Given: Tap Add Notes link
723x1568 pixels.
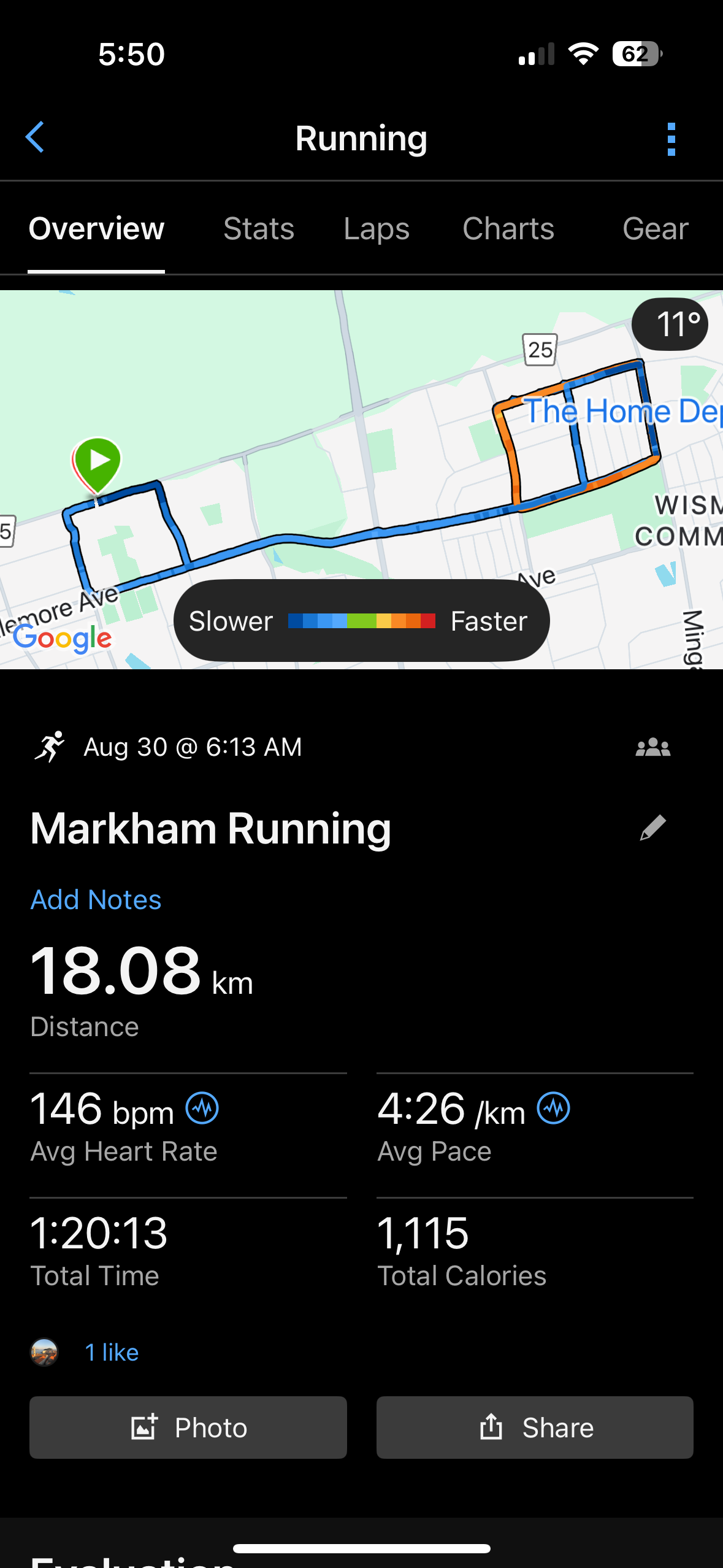Looking at the screenshot, I should click(x=96, y=900).
